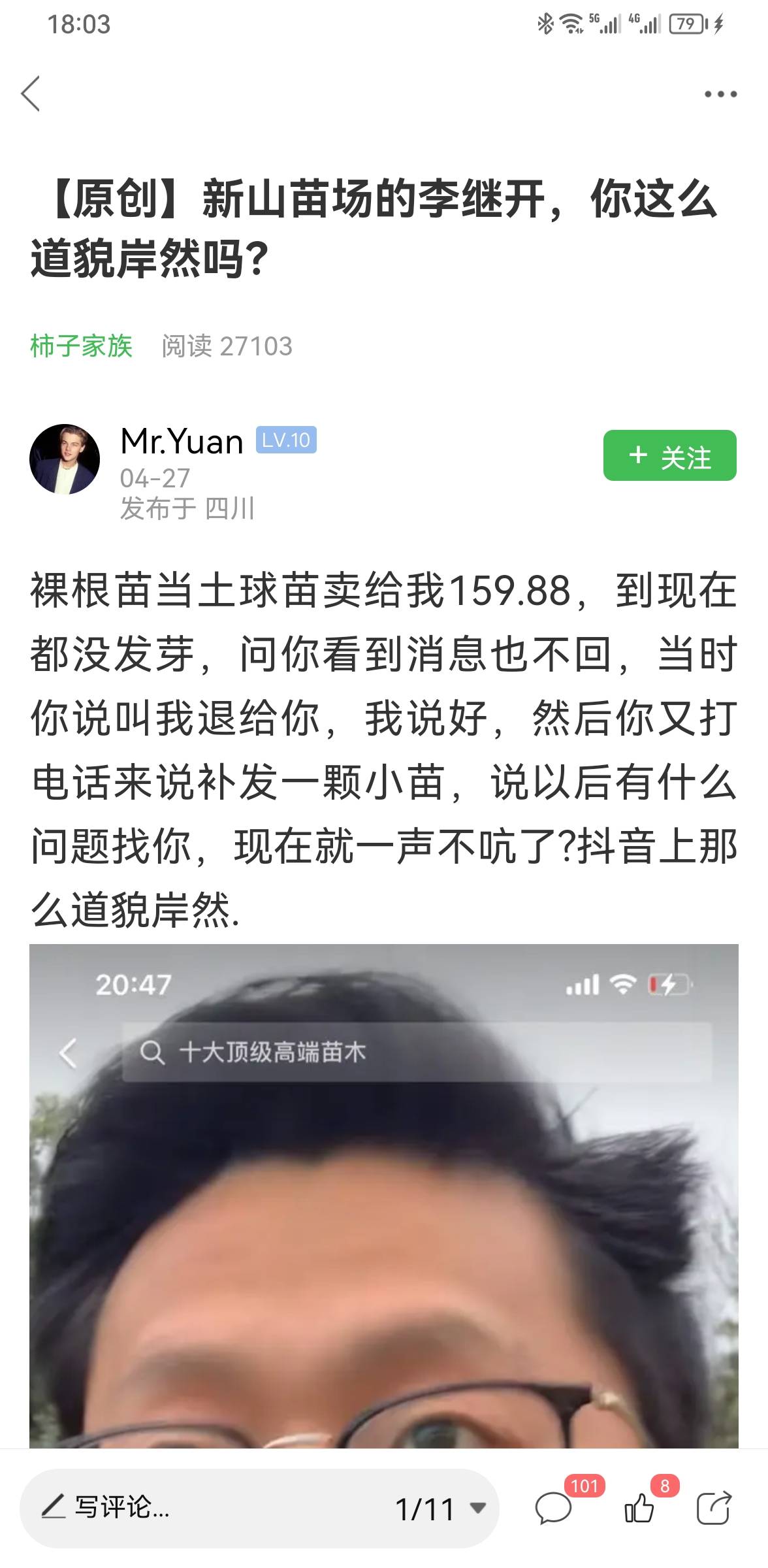Share this post
Image resolution: width=768 pixels, height=1568 pixels.
713,1509
